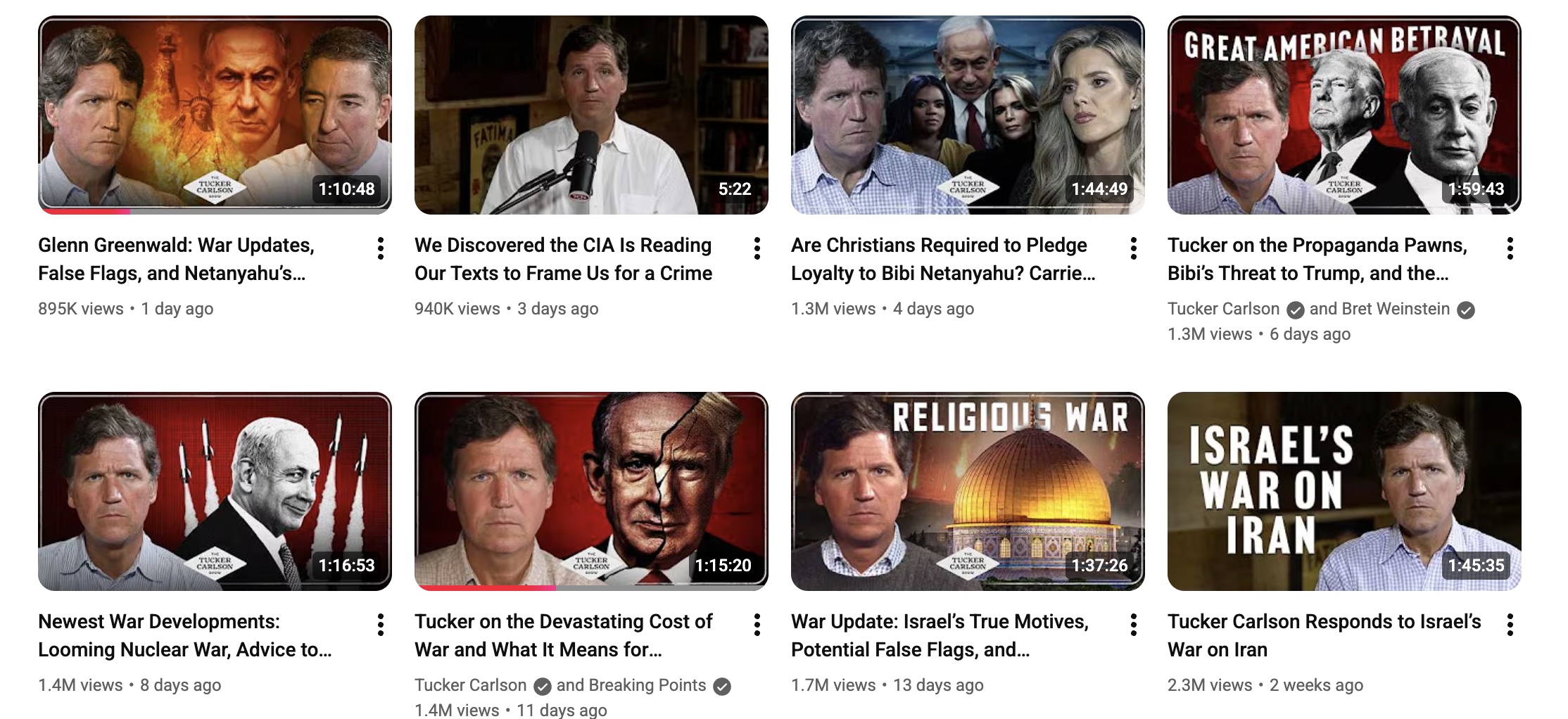The width and height of the screenshot is (1568, 719).
Task: Open overflow menu for Devastating Cost video
Action: (757, 625)
